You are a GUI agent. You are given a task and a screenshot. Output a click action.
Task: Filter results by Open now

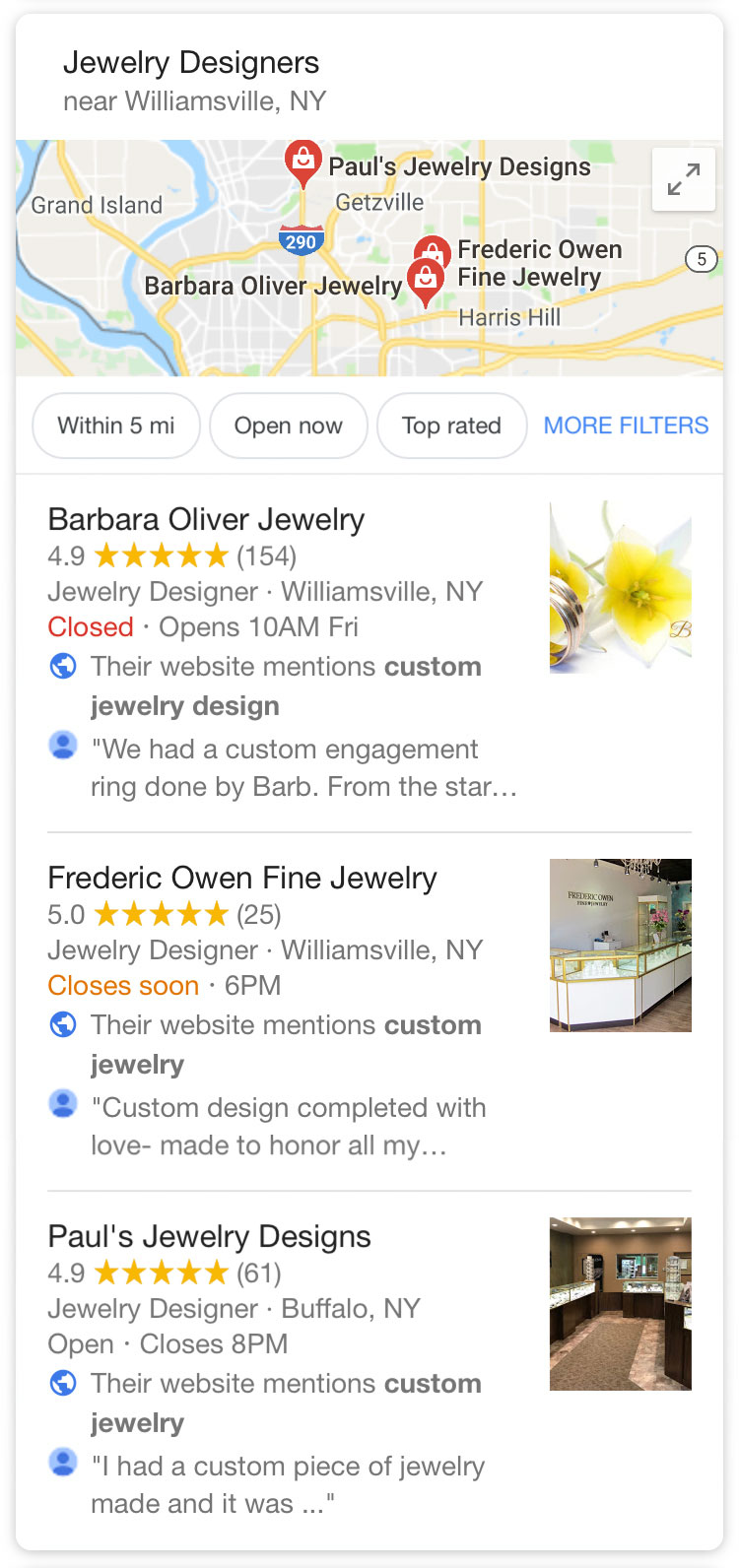tap(289, 425)
